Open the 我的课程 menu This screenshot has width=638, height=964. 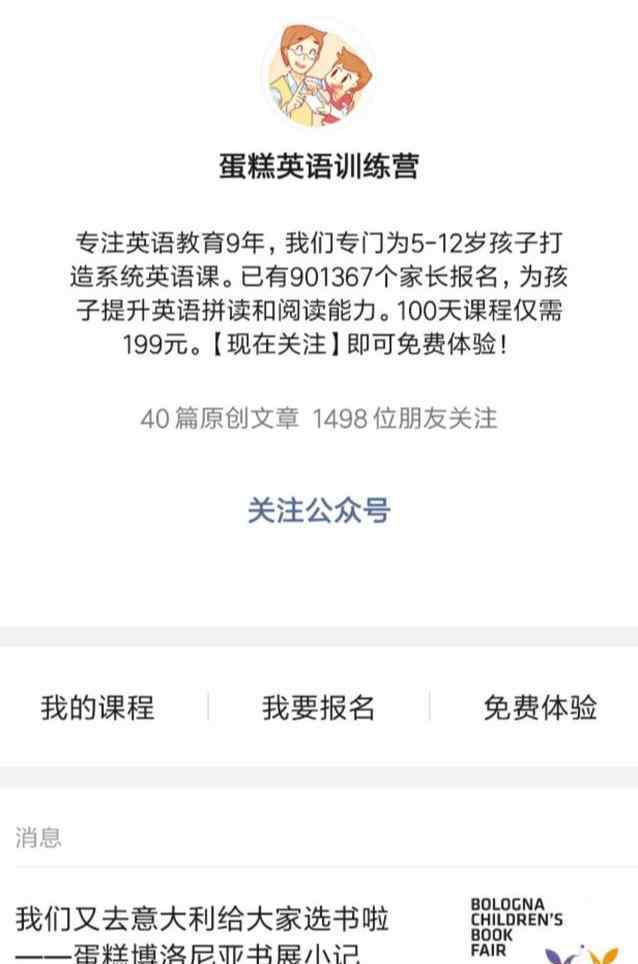coord(98,708)
